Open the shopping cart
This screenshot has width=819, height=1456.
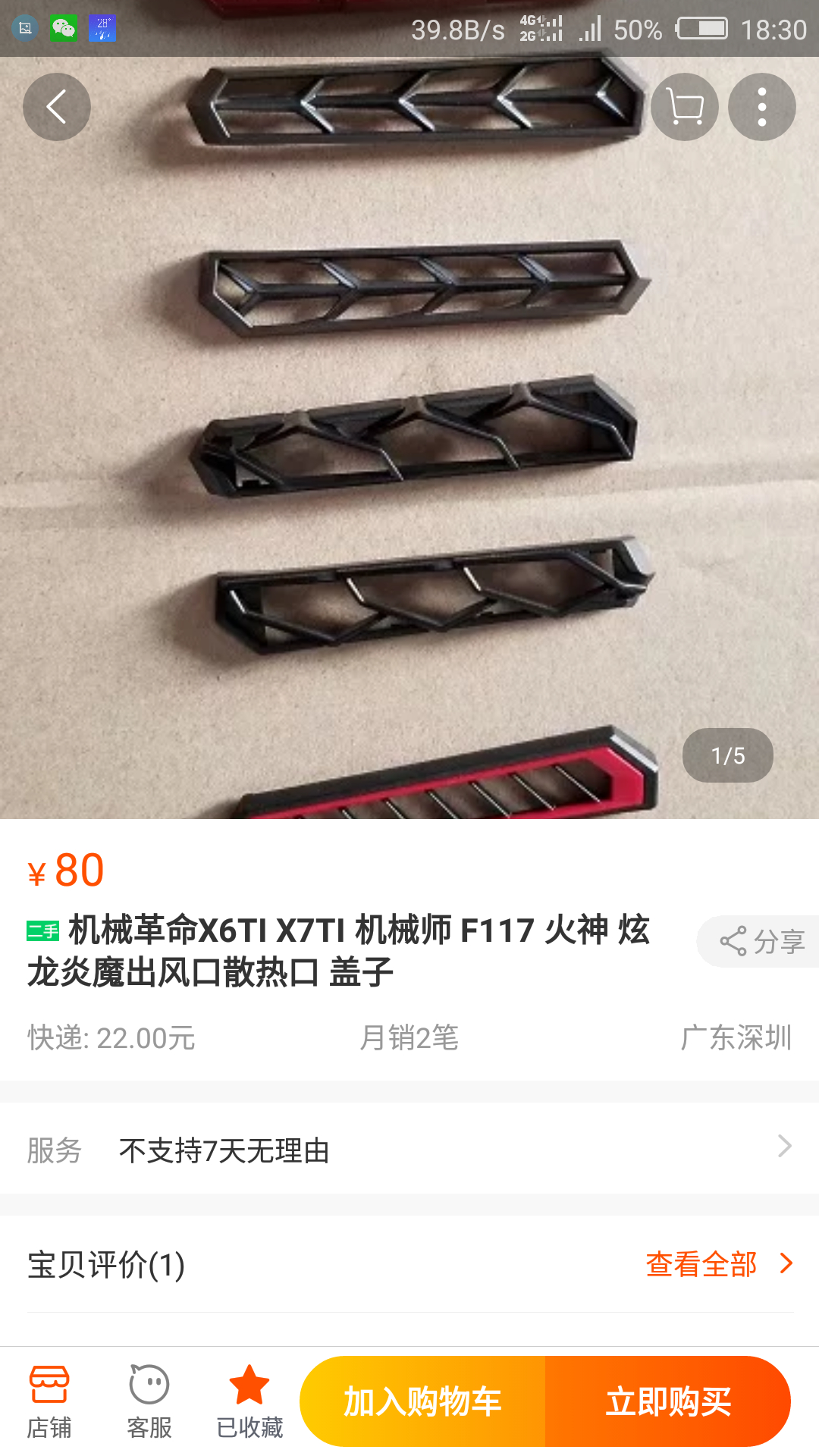685,107
